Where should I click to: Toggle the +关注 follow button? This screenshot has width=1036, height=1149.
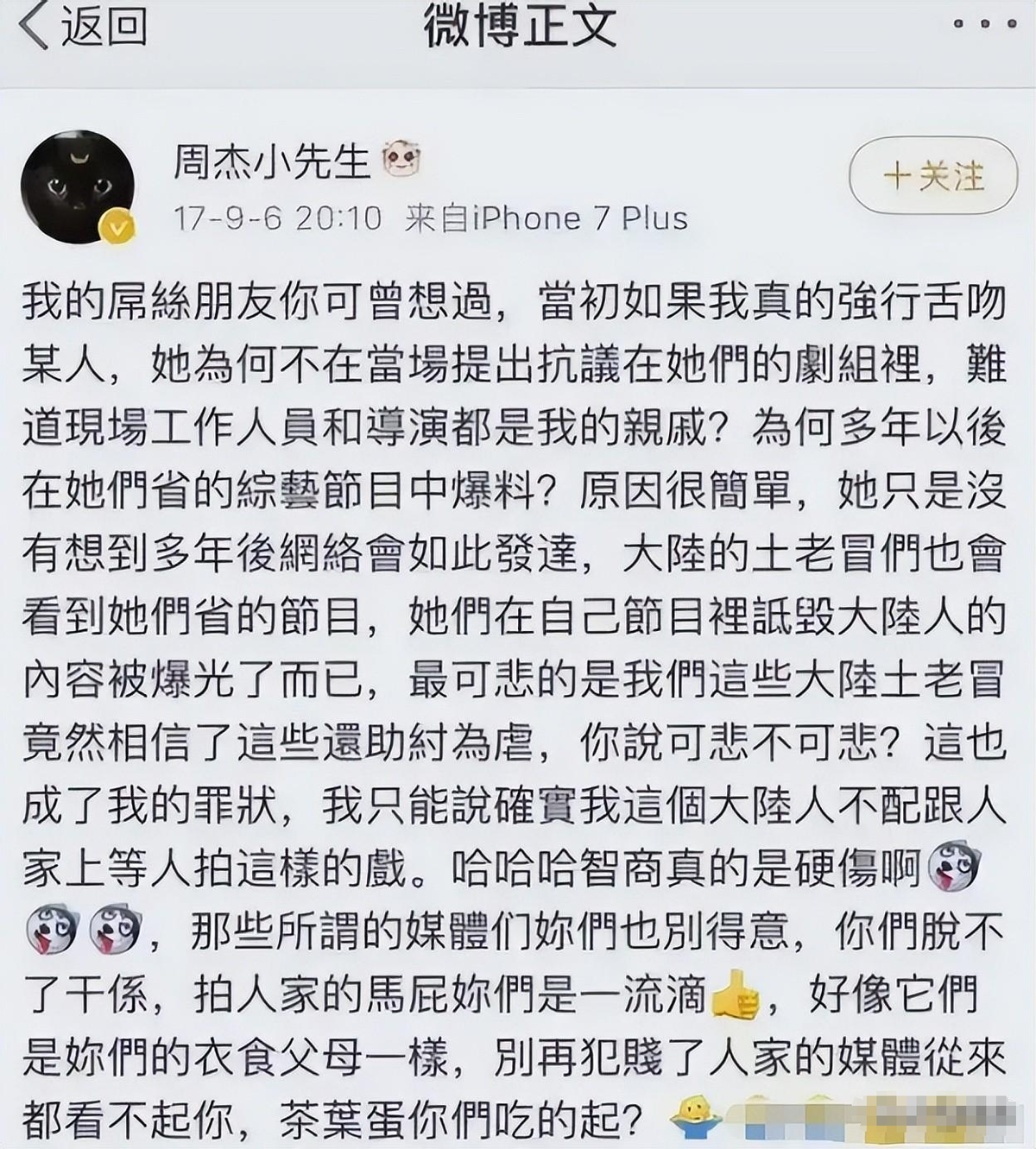[932, 173]
